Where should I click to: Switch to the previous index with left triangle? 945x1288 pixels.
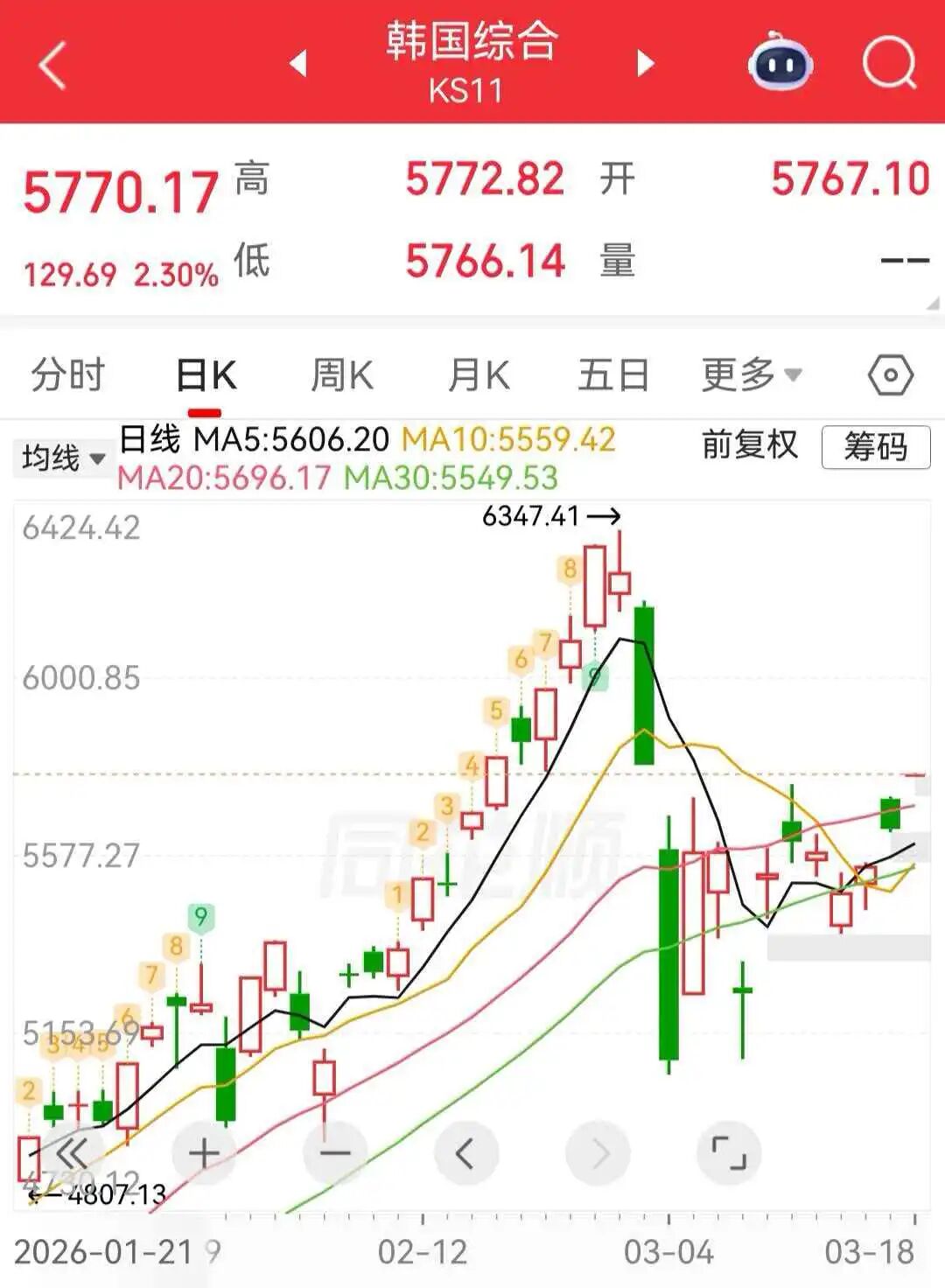coord(298,63)
